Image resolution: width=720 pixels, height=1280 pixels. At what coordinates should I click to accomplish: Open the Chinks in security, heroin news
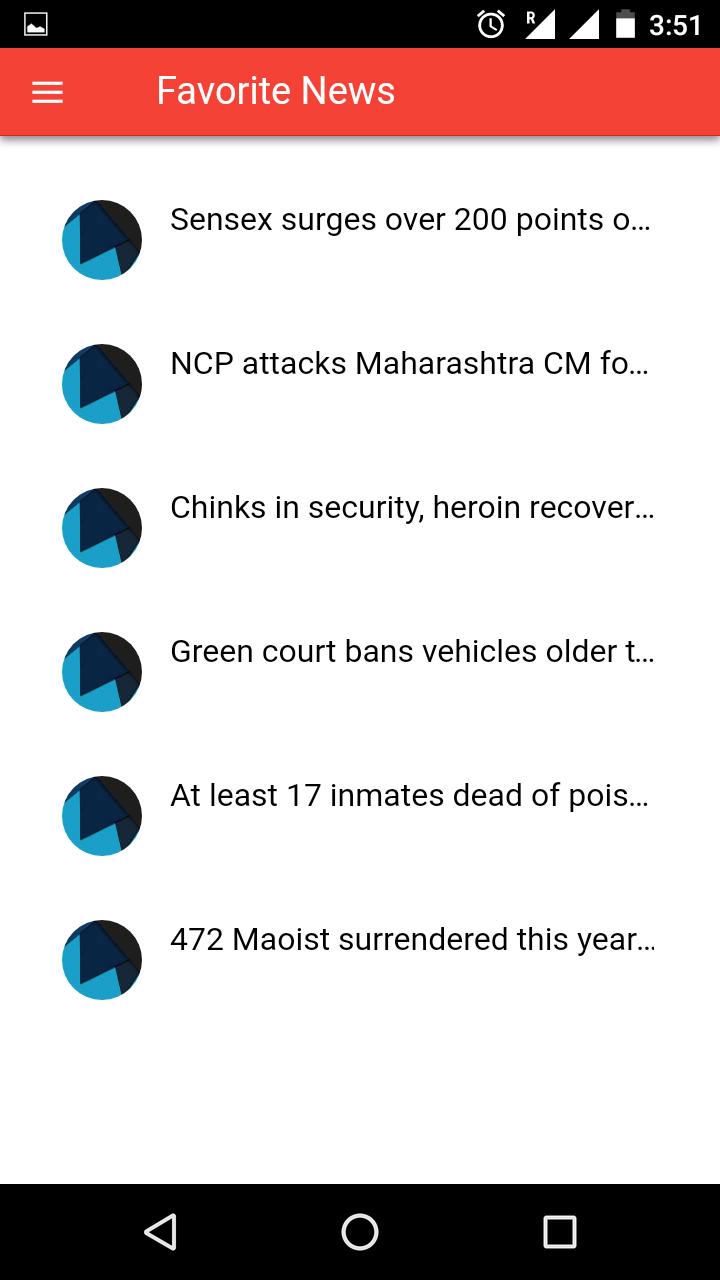tap(410, 508)
